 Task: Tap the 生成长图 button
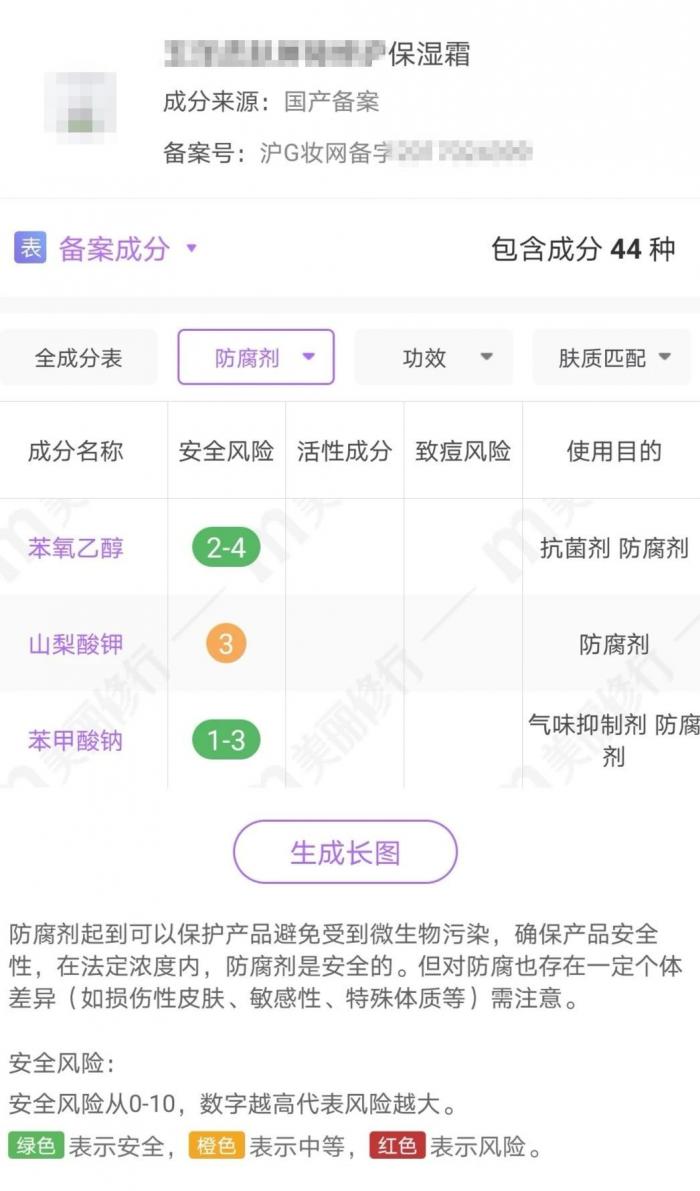(x=345, y=852)
